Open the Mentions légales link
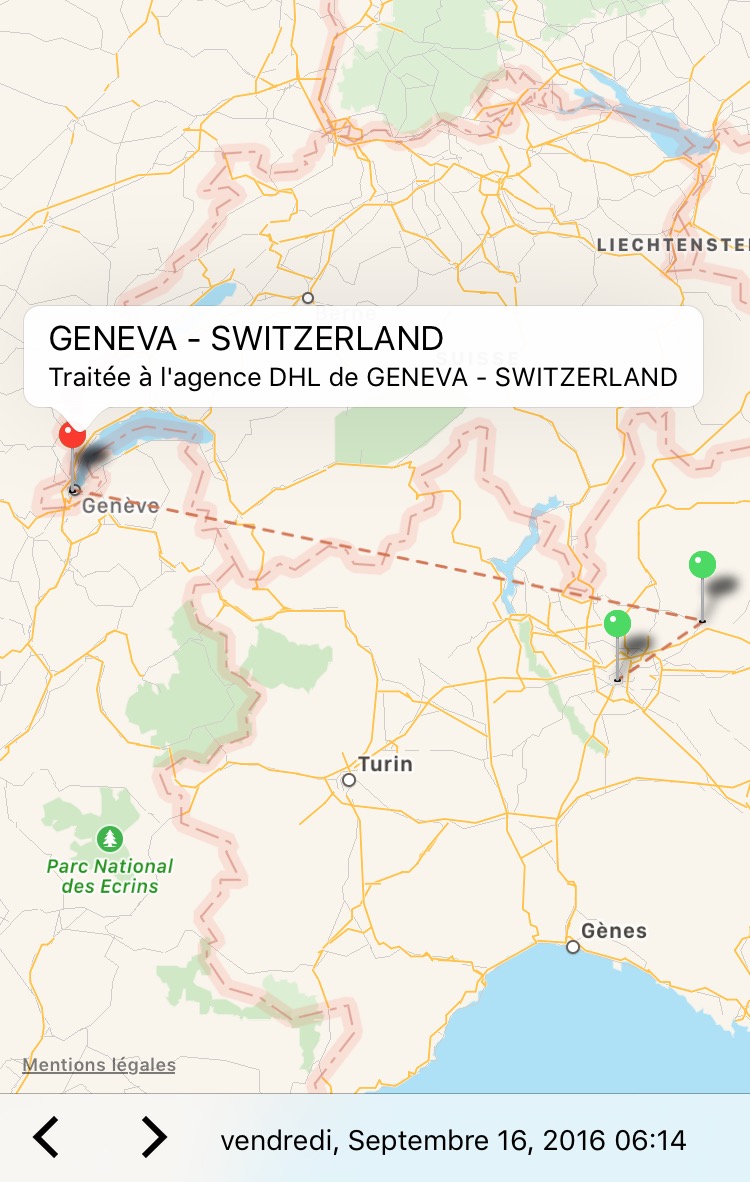Viewport: 750px width, 1182px height. pyautogui.click(x=99, y=1065)
